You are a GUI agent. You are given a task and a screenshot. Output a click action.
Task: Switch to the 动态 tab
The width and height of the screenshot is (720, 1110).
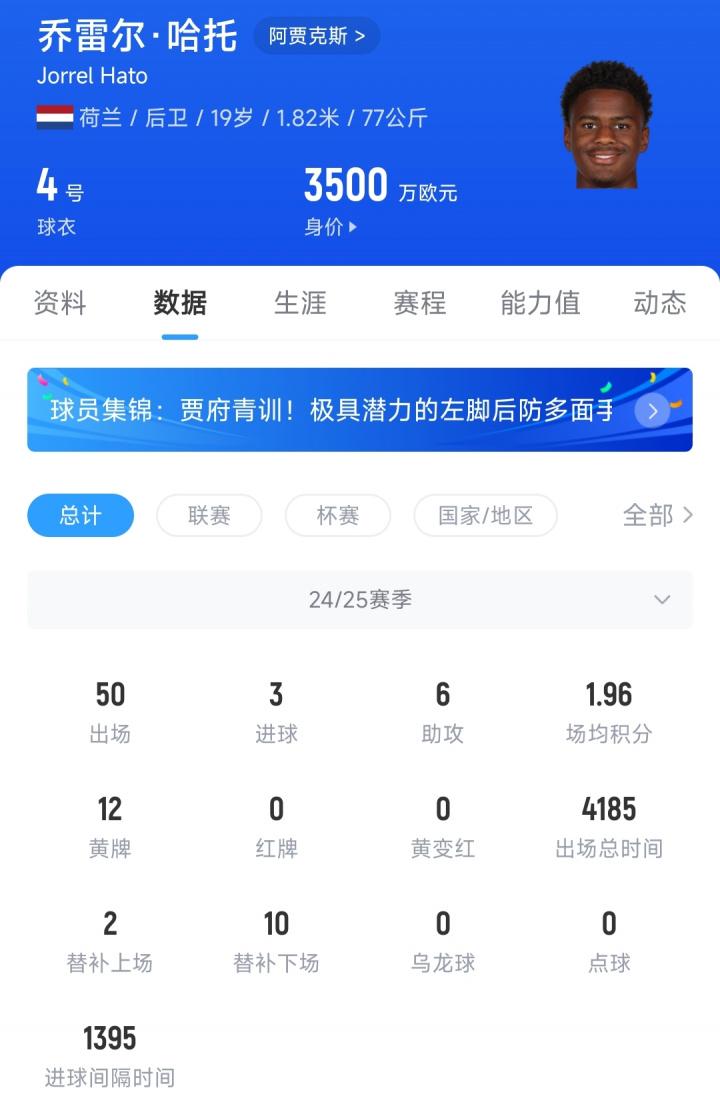coord(660,303)
